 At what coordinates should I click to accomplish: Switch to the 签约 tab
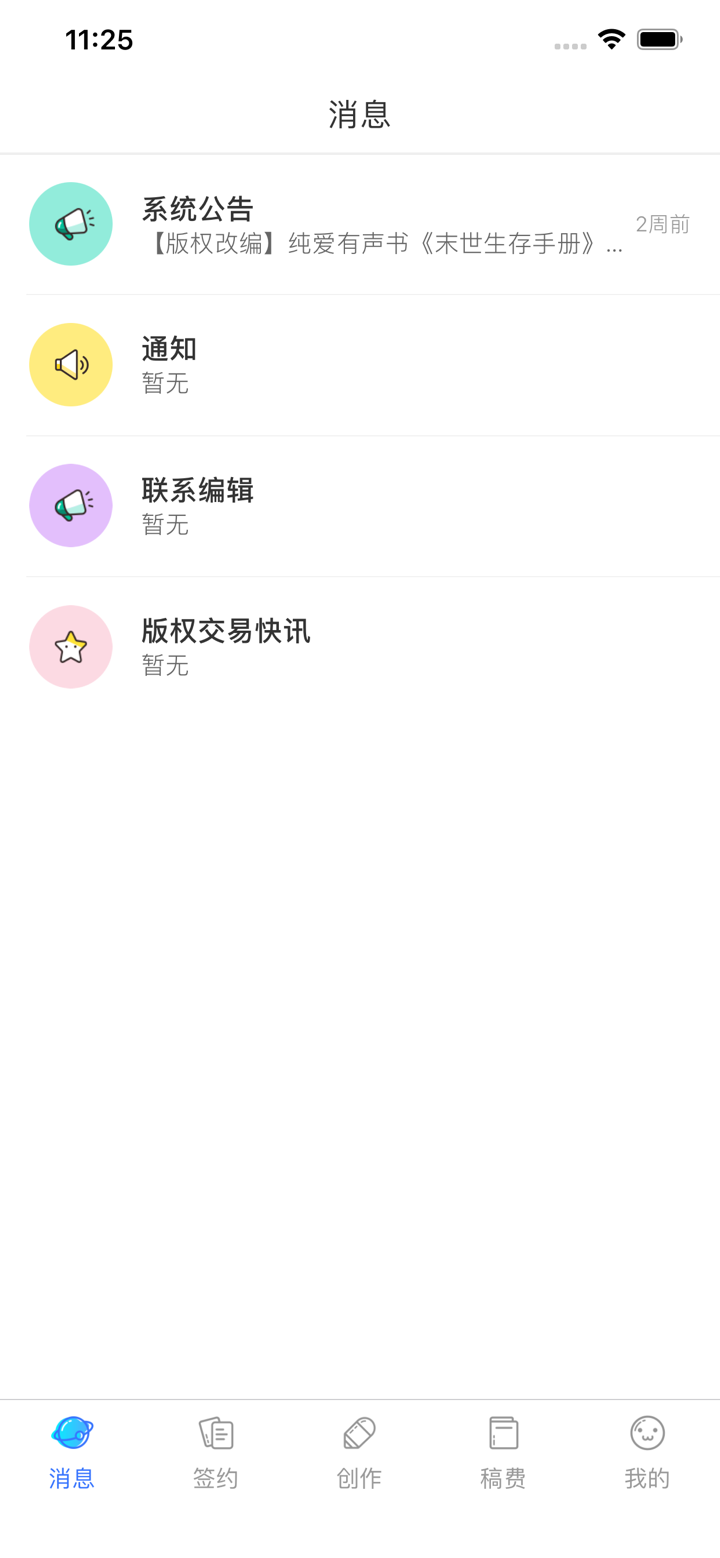point(215,1455)
